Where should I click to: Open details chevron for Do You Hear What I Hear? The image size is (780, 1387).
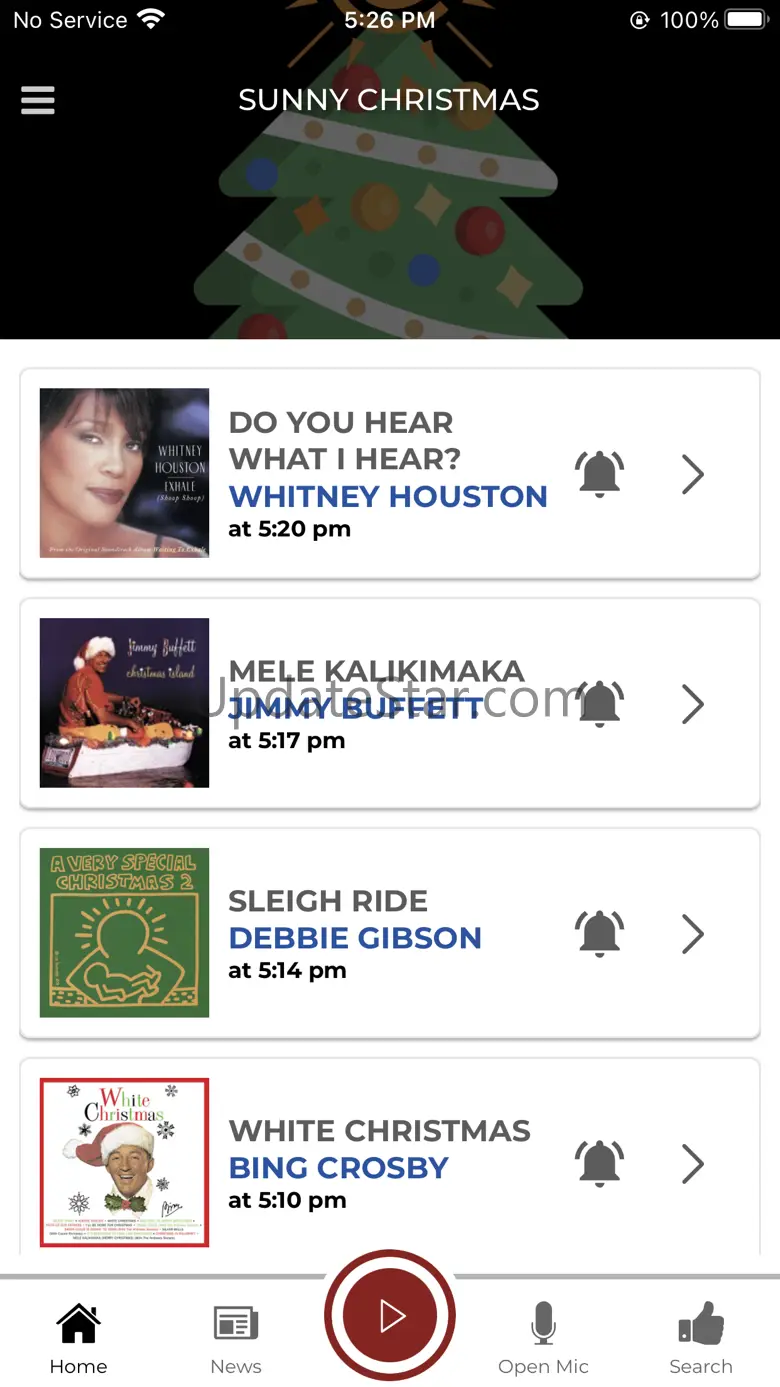tap(693, 474)
